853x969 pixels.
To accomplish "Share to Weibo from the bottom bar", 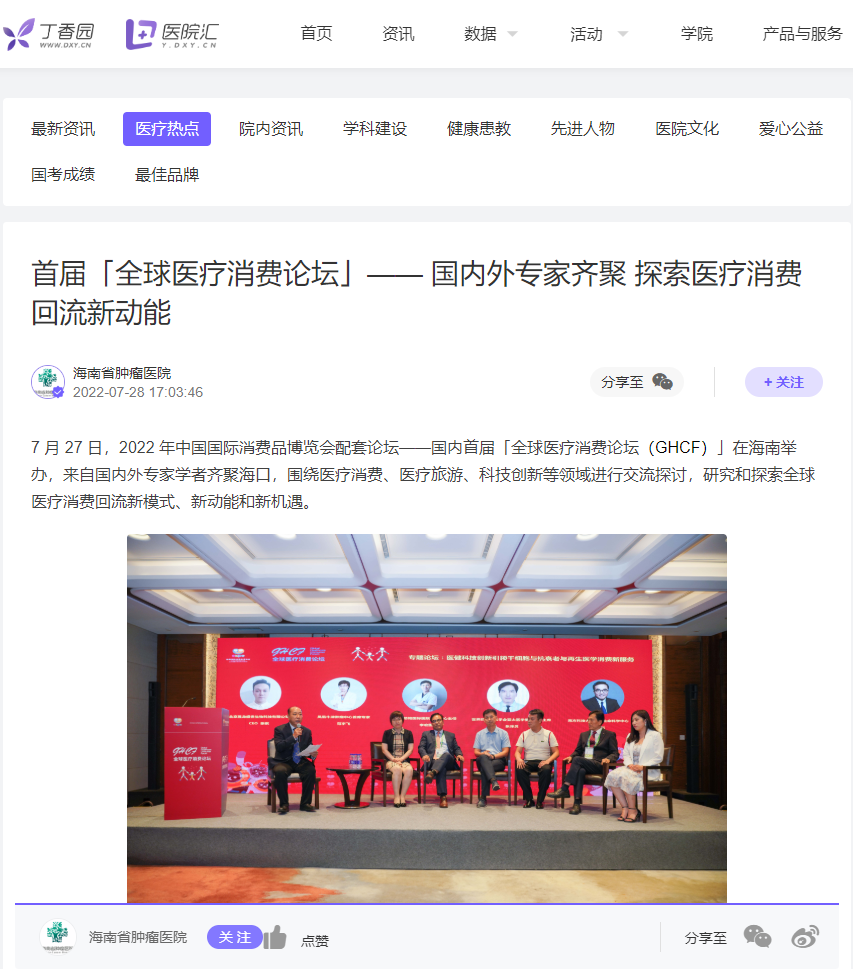I will pos(805,937).
